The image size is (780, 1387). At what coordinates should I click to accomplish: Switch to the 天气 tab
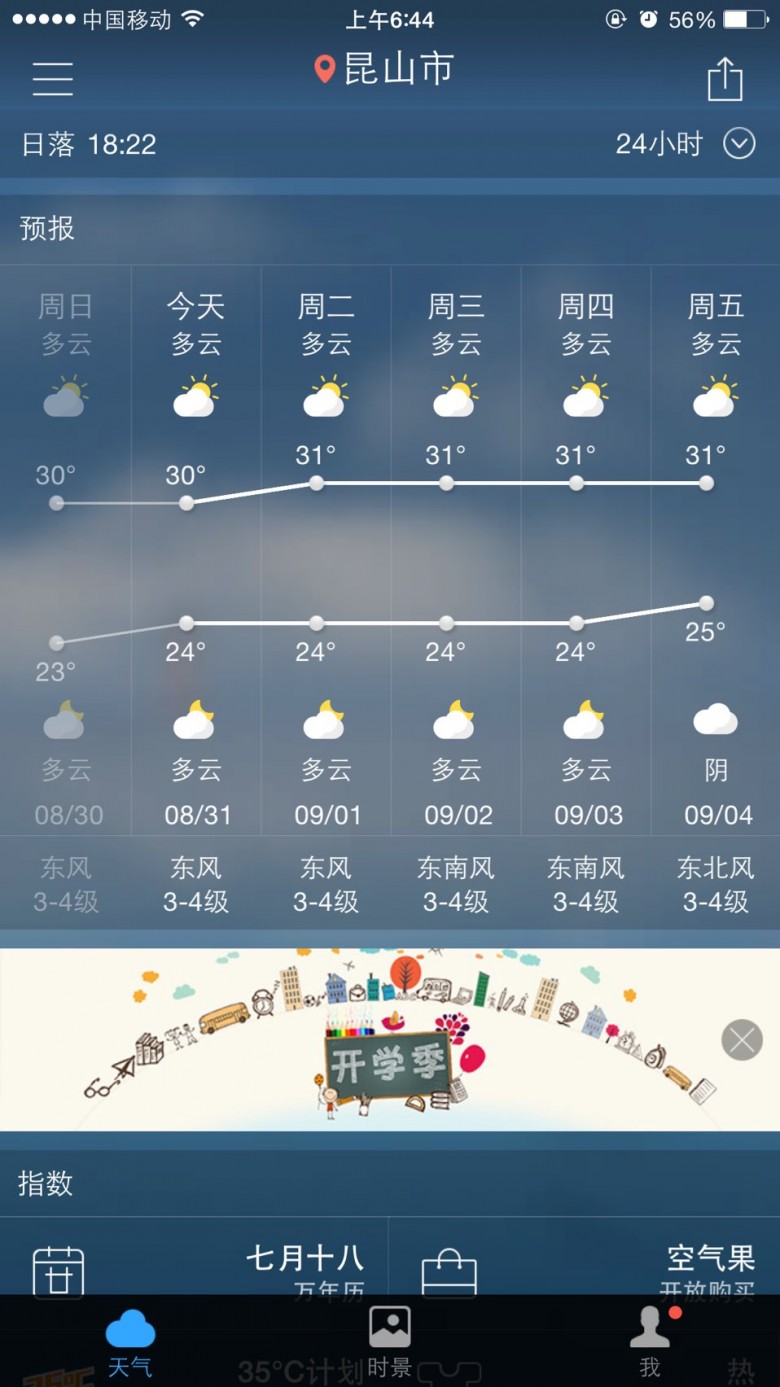(x=130, y=1343)
